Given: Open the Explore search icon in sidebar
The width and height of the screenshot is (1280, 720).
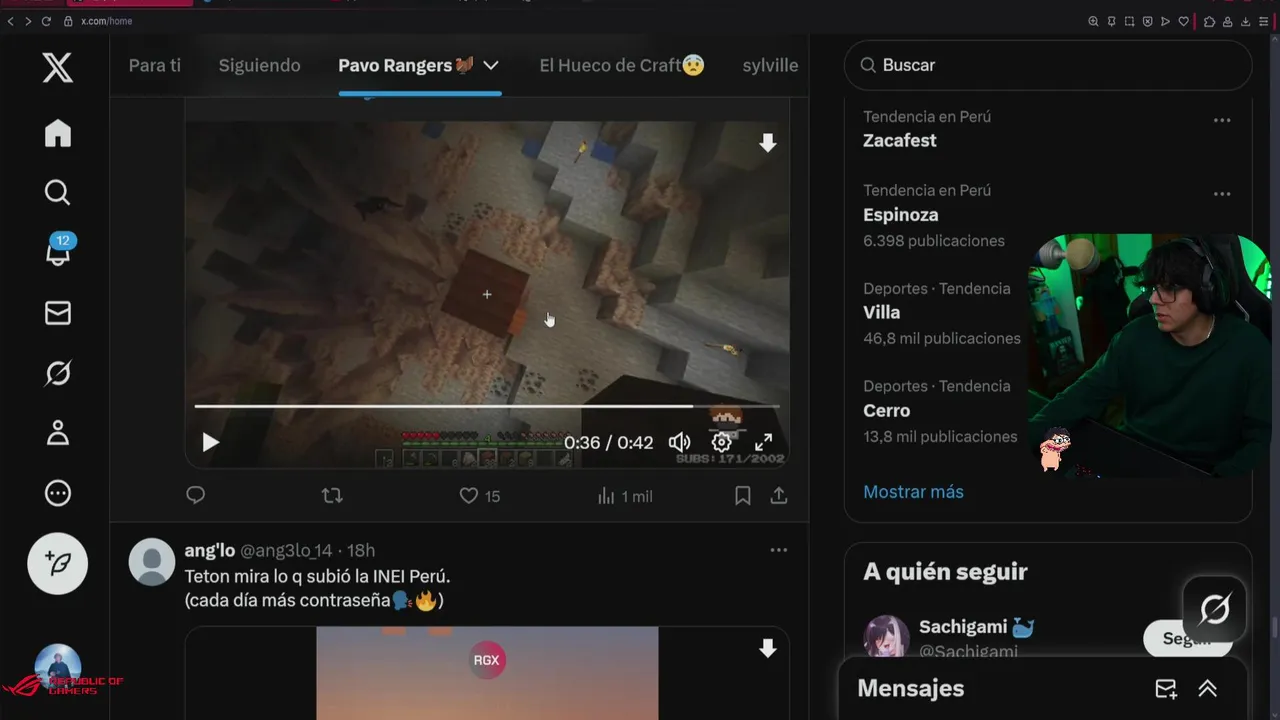Looking at the screenshot, I should tap(58, 192).
